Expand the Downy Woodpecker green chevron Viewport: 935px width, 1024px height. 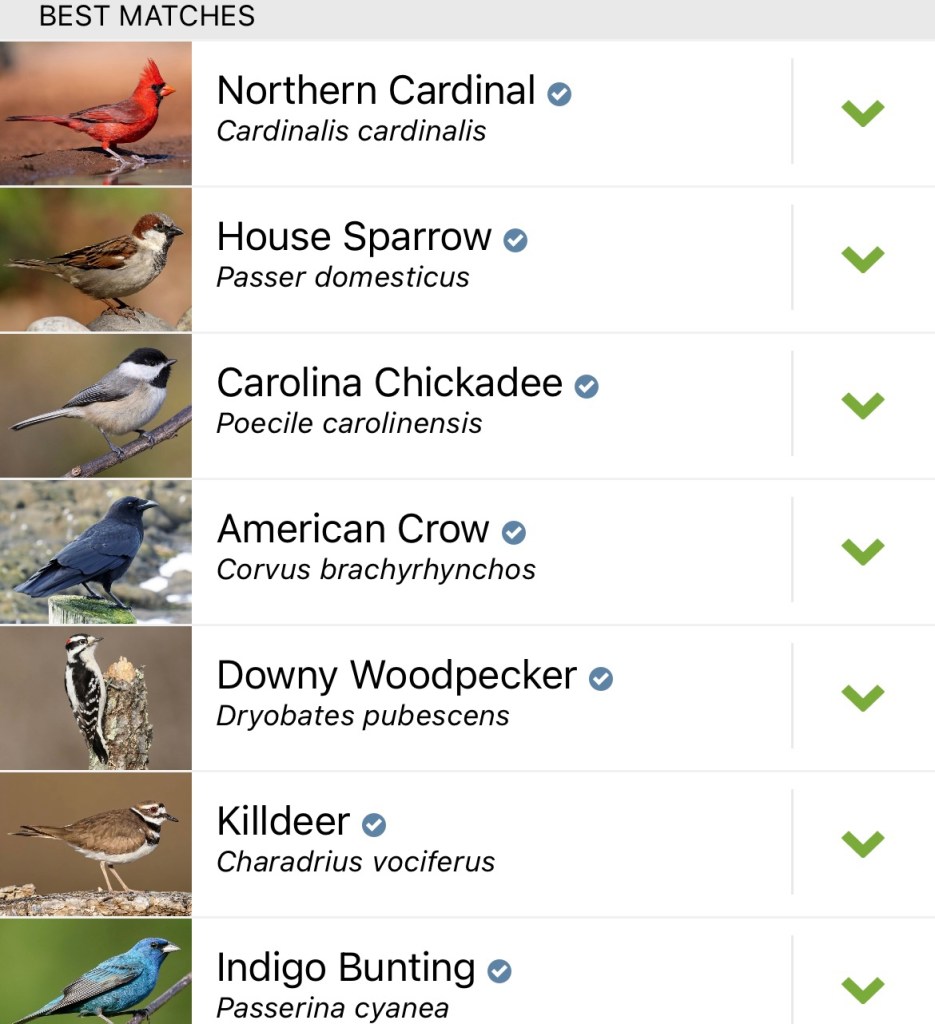pos(863,696)
